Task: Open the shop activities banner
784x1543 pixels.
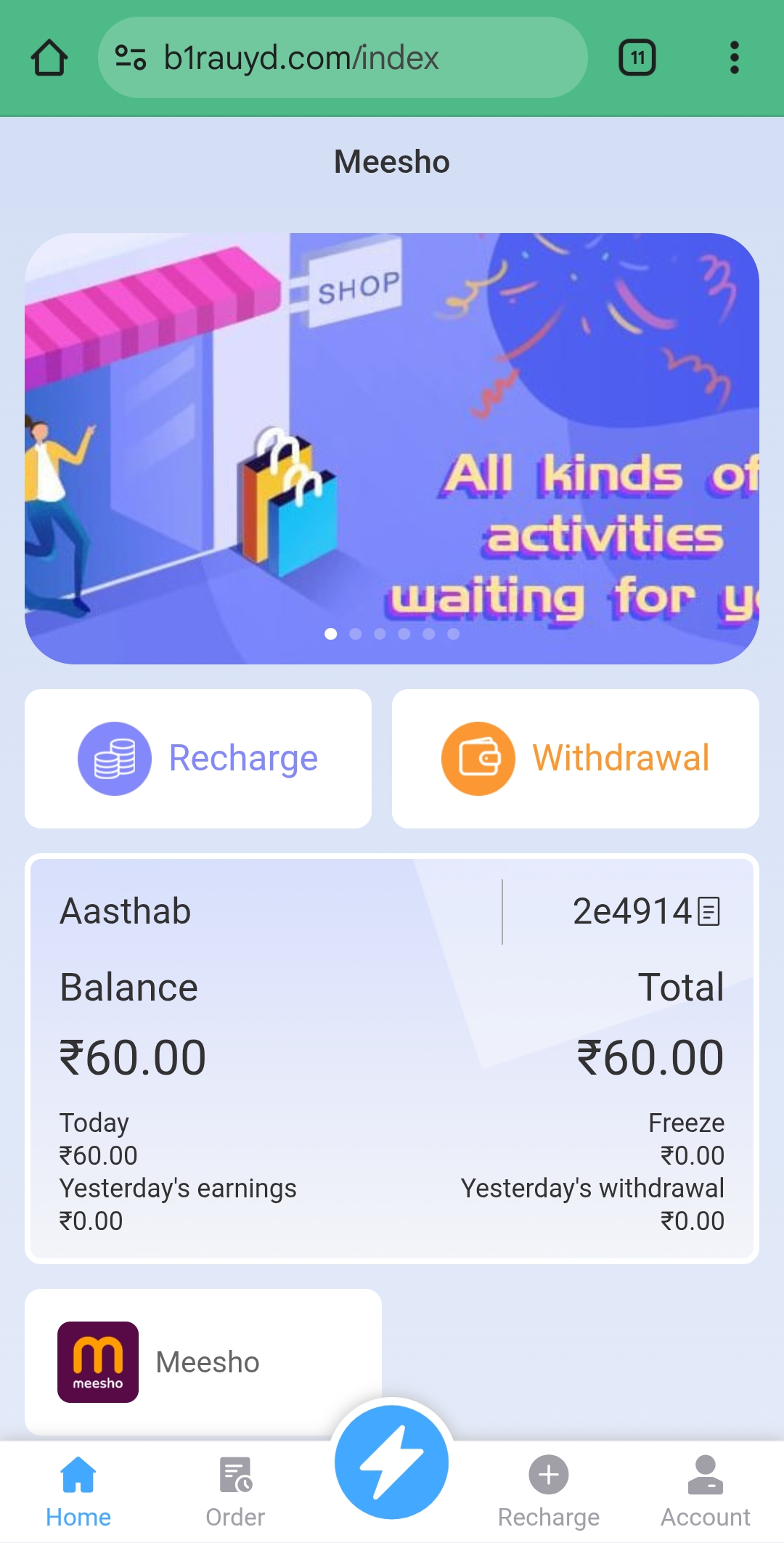Action: pos(392,448)
